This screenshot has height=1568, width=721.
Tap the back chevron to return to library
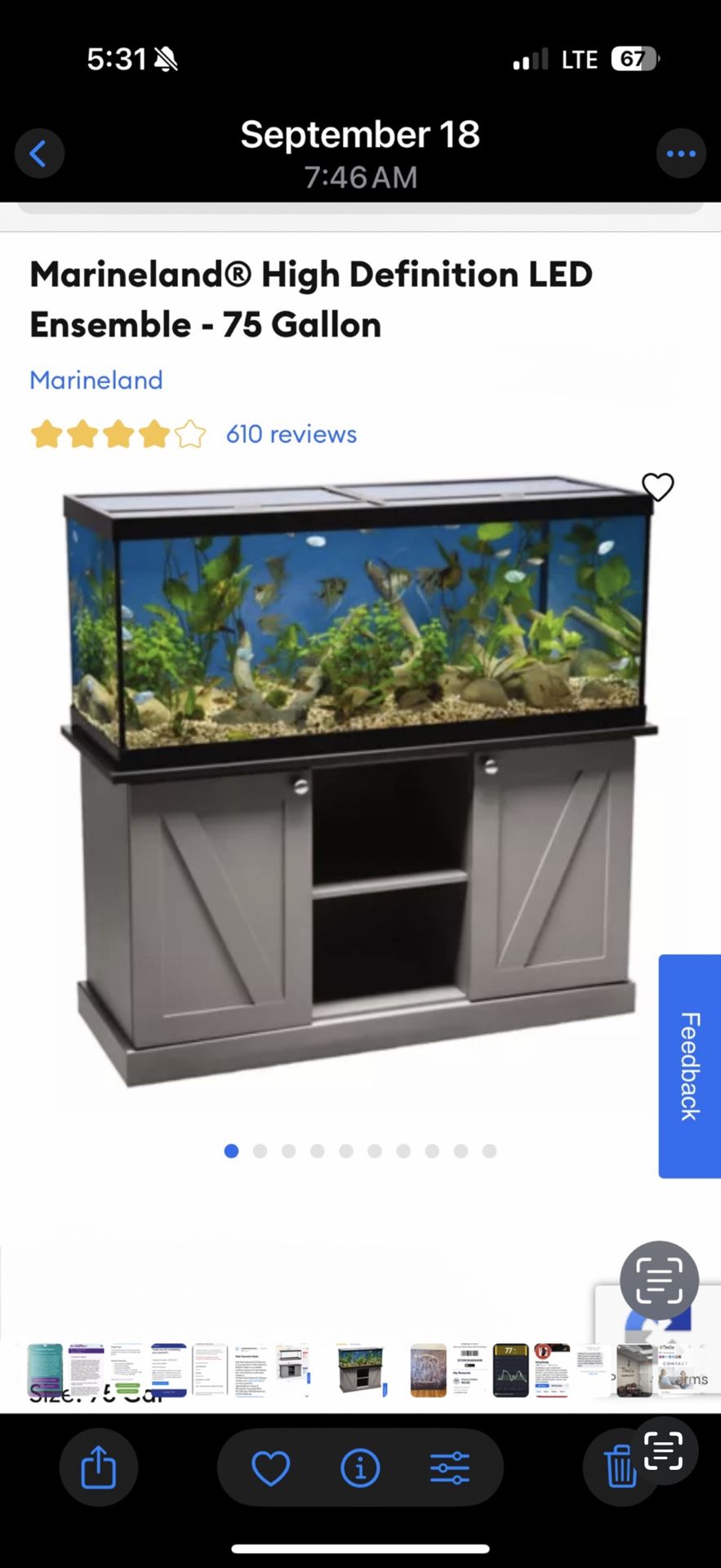point(39,153)
